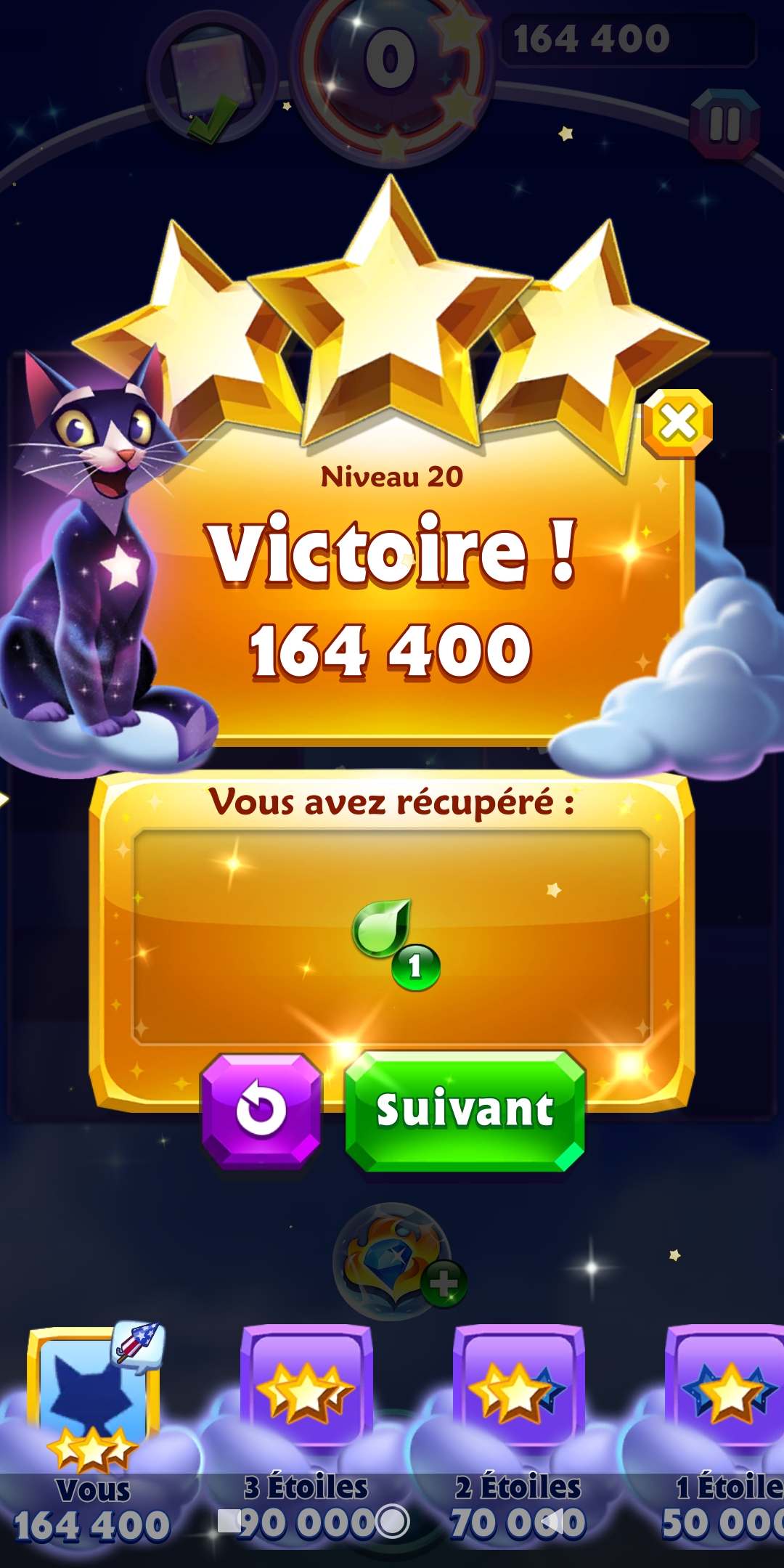
Task: Replay level 20 with the purple retry button
Action: (x=261, y=1111)
